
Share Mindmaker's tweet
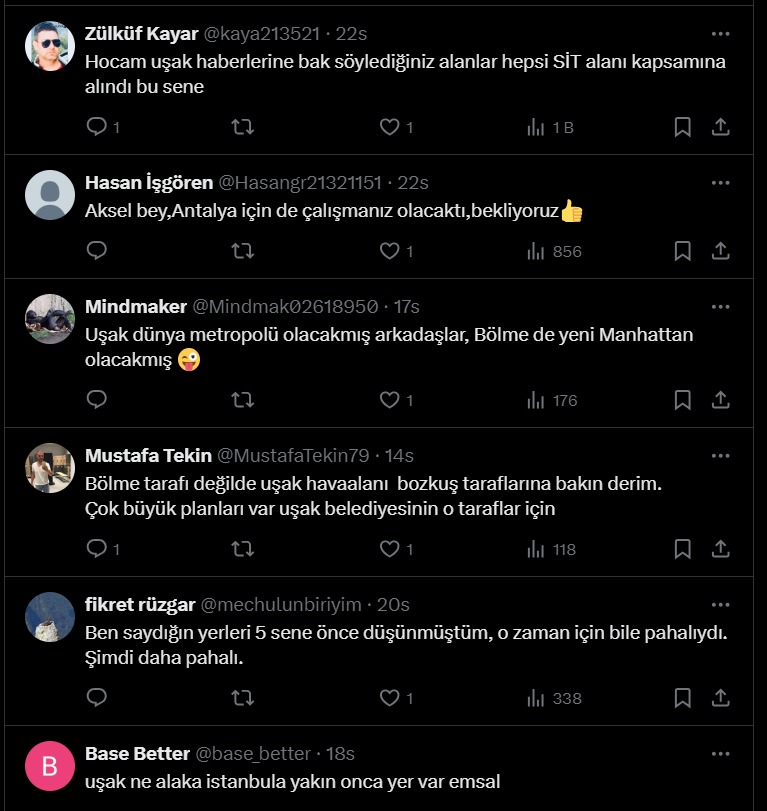720,400
